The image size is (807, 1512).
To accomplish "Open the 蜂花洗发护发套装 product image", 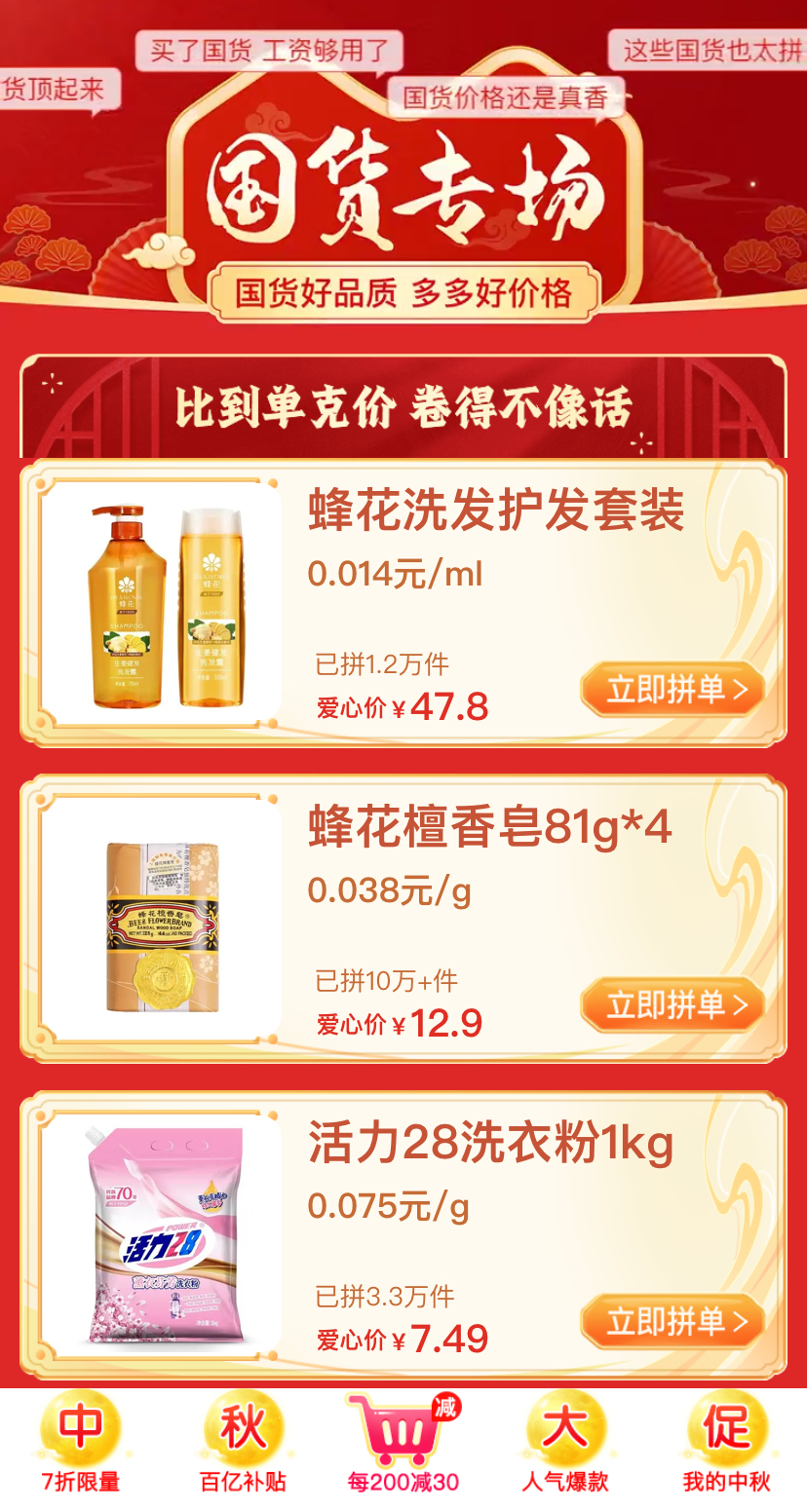I will [161, 604].
